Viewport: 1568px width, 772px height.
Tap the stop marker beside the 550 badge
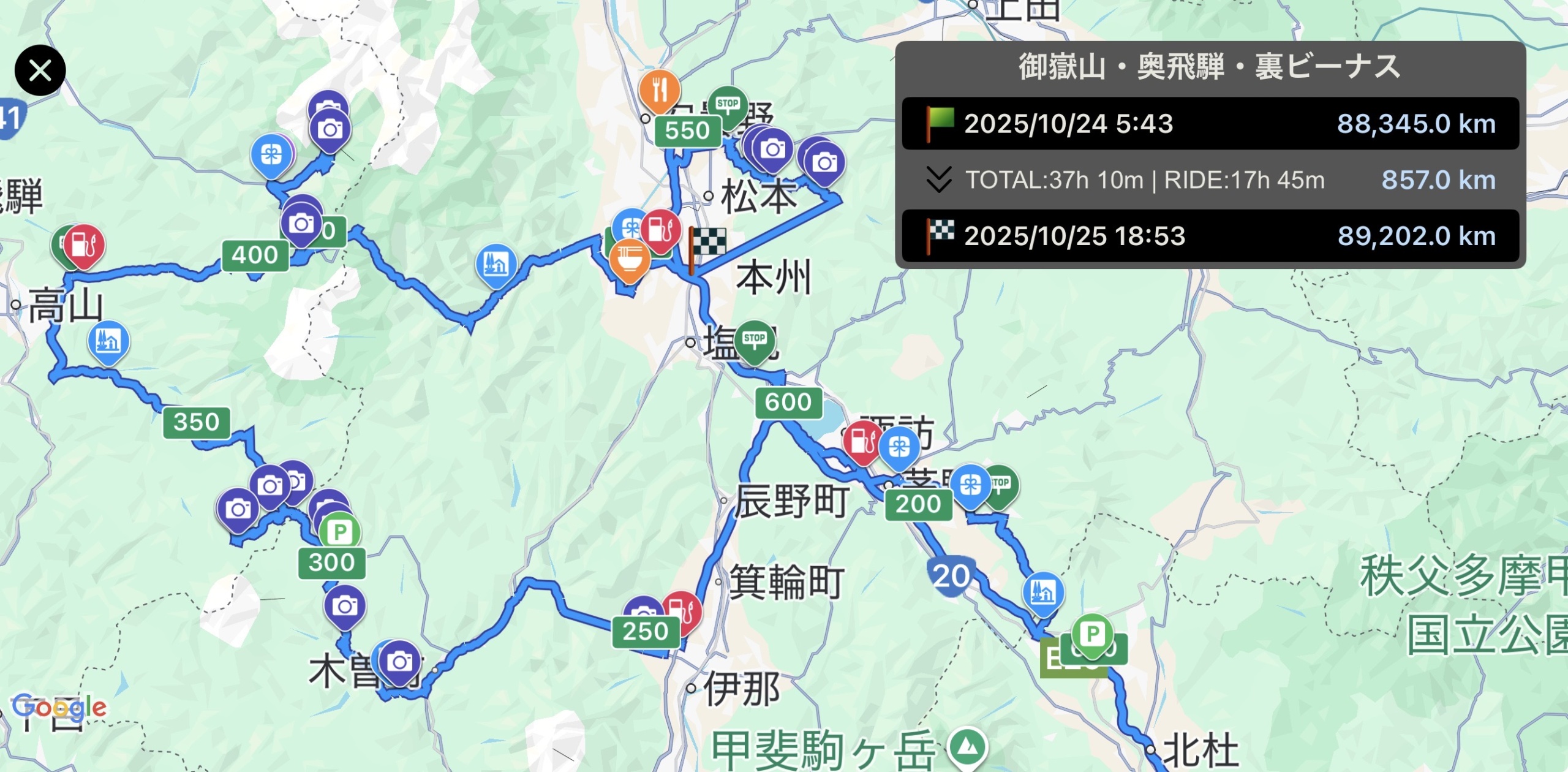728,105
